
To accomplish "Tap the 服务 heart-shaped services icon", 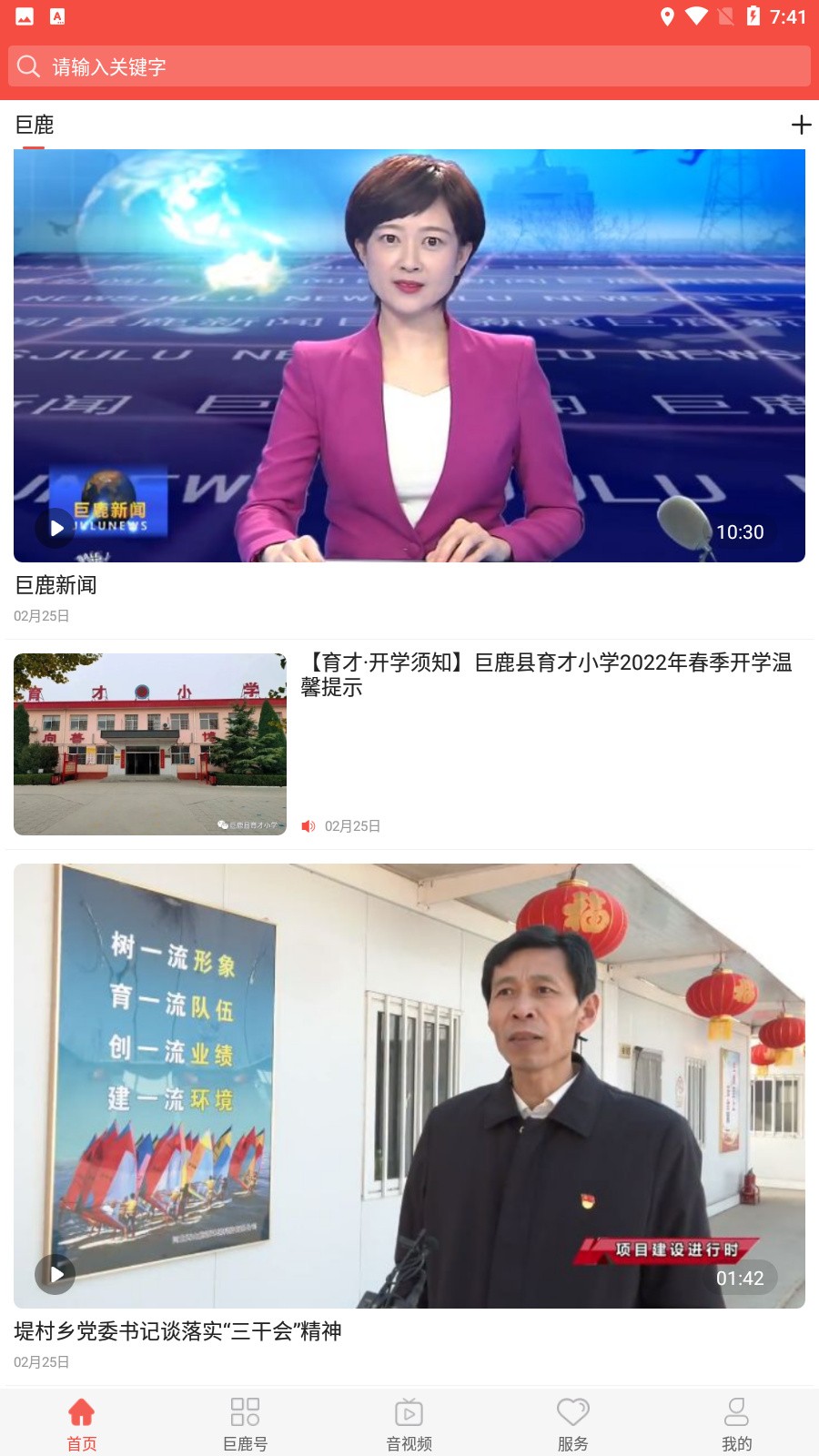I will coord(571,1412).
